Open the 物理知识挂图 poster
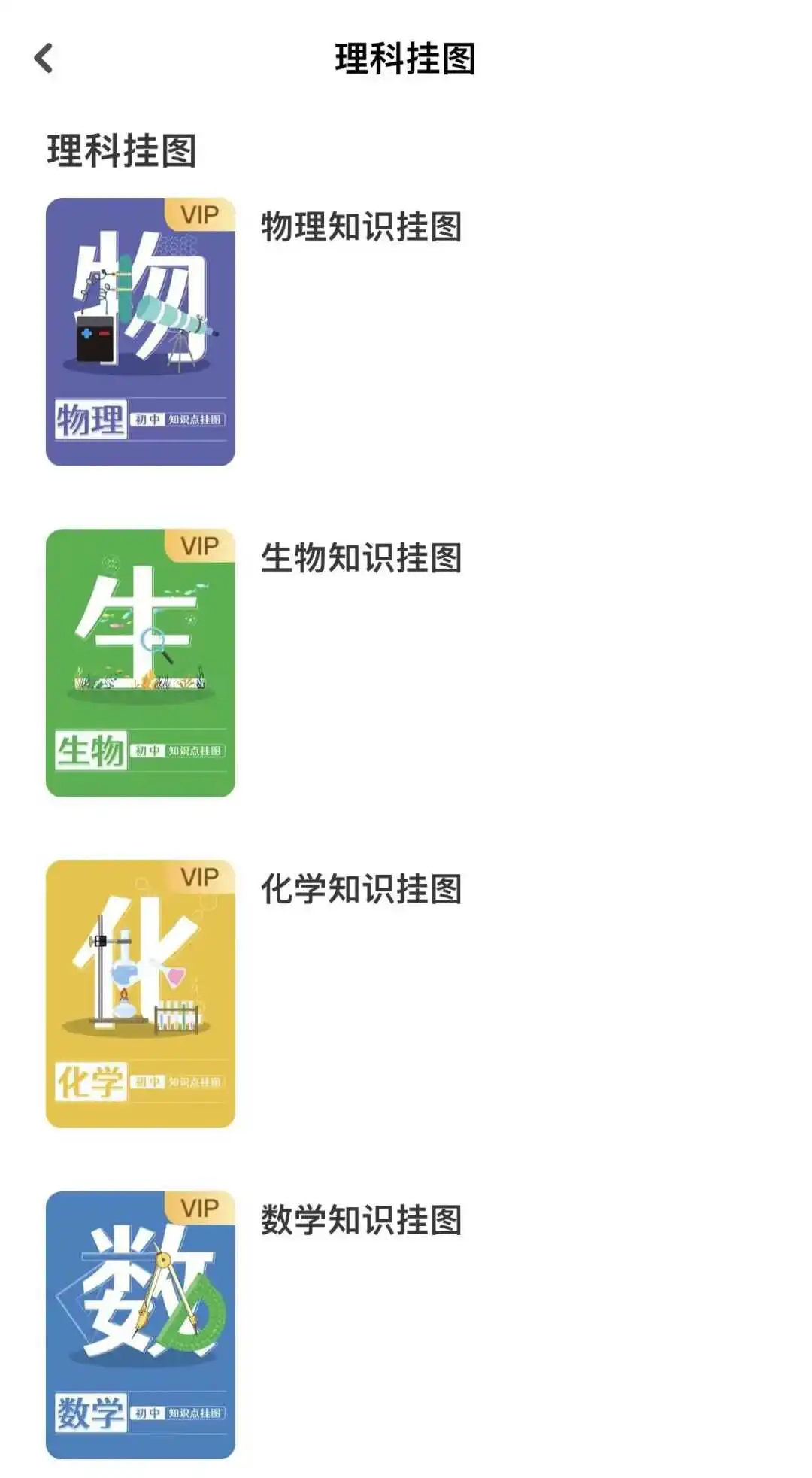The width and height of the screenshot is (812, 1478). (x=141, y=332)
